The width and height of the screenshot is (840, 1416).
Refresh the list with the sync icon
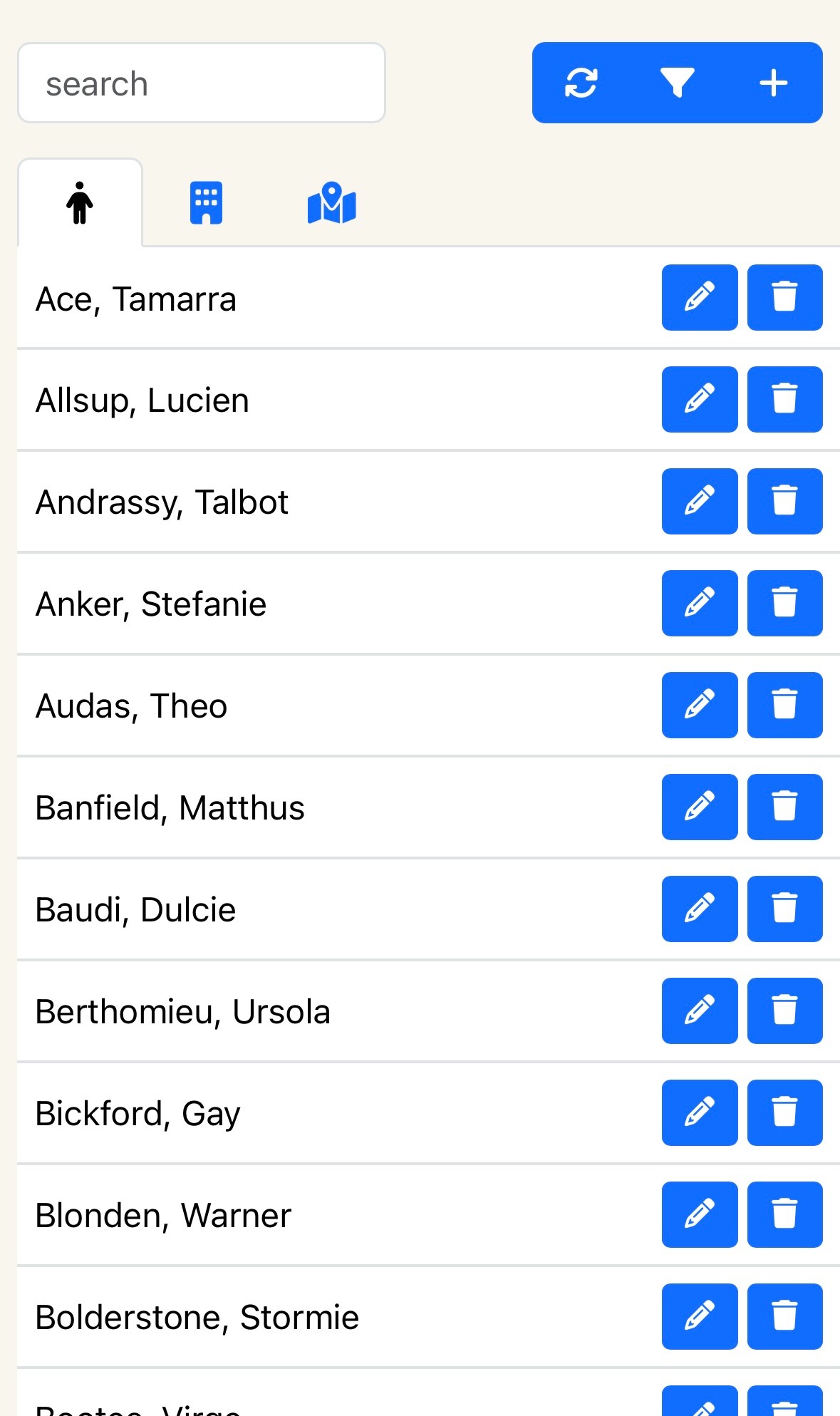pos(581,83)
